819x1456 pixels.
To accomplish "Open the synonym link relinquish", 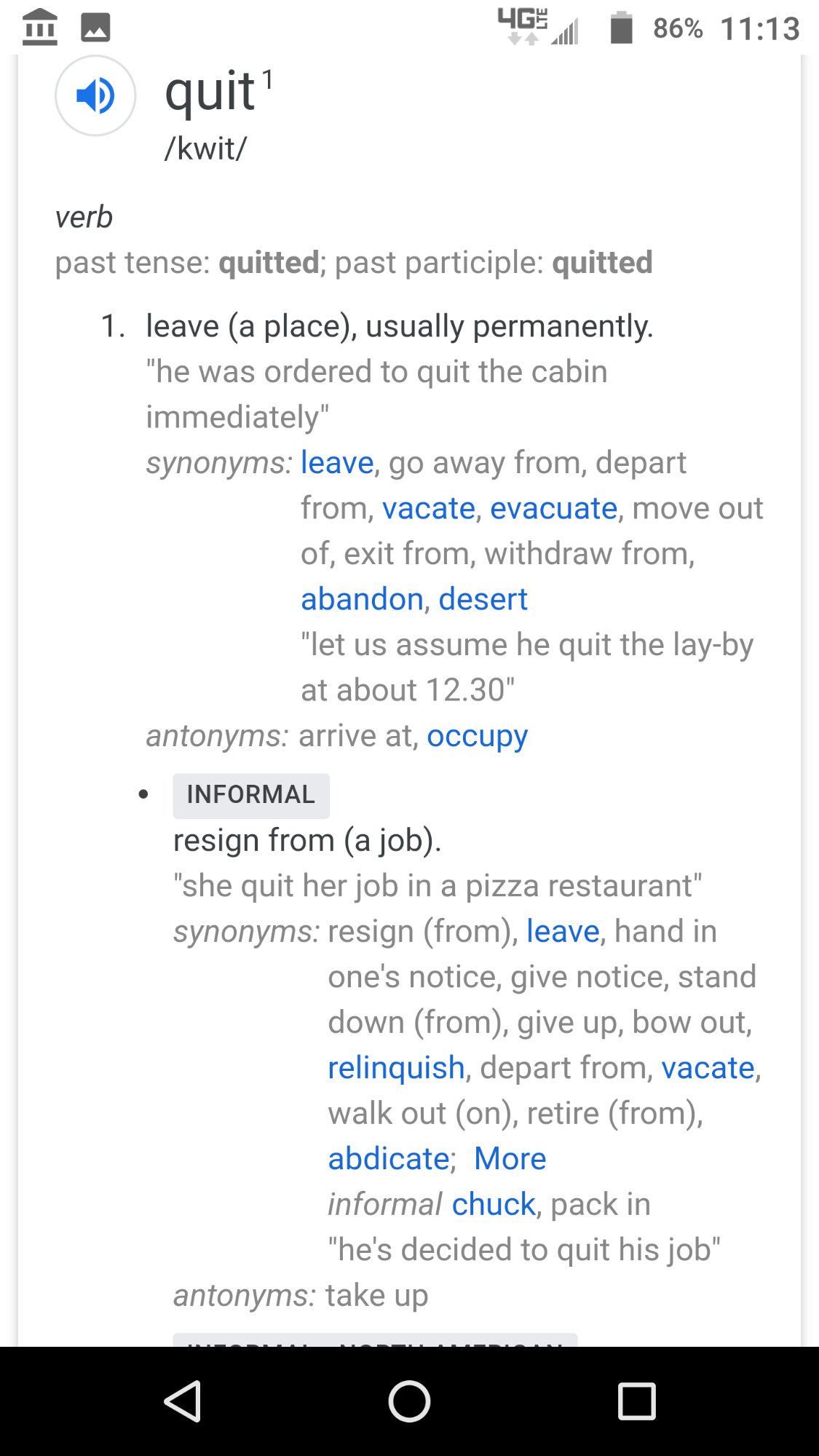I will pos(396,1068).
